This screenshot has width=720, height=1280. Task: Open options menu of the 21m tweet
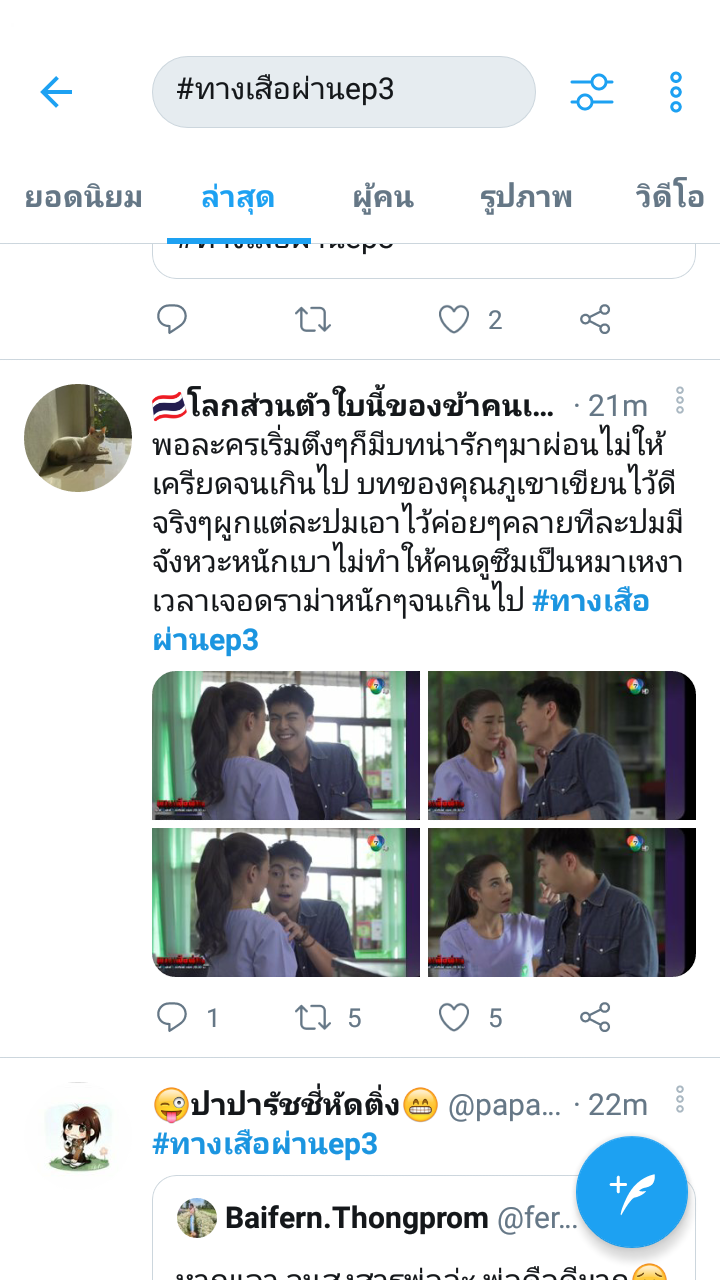click(x=680, y=400)
